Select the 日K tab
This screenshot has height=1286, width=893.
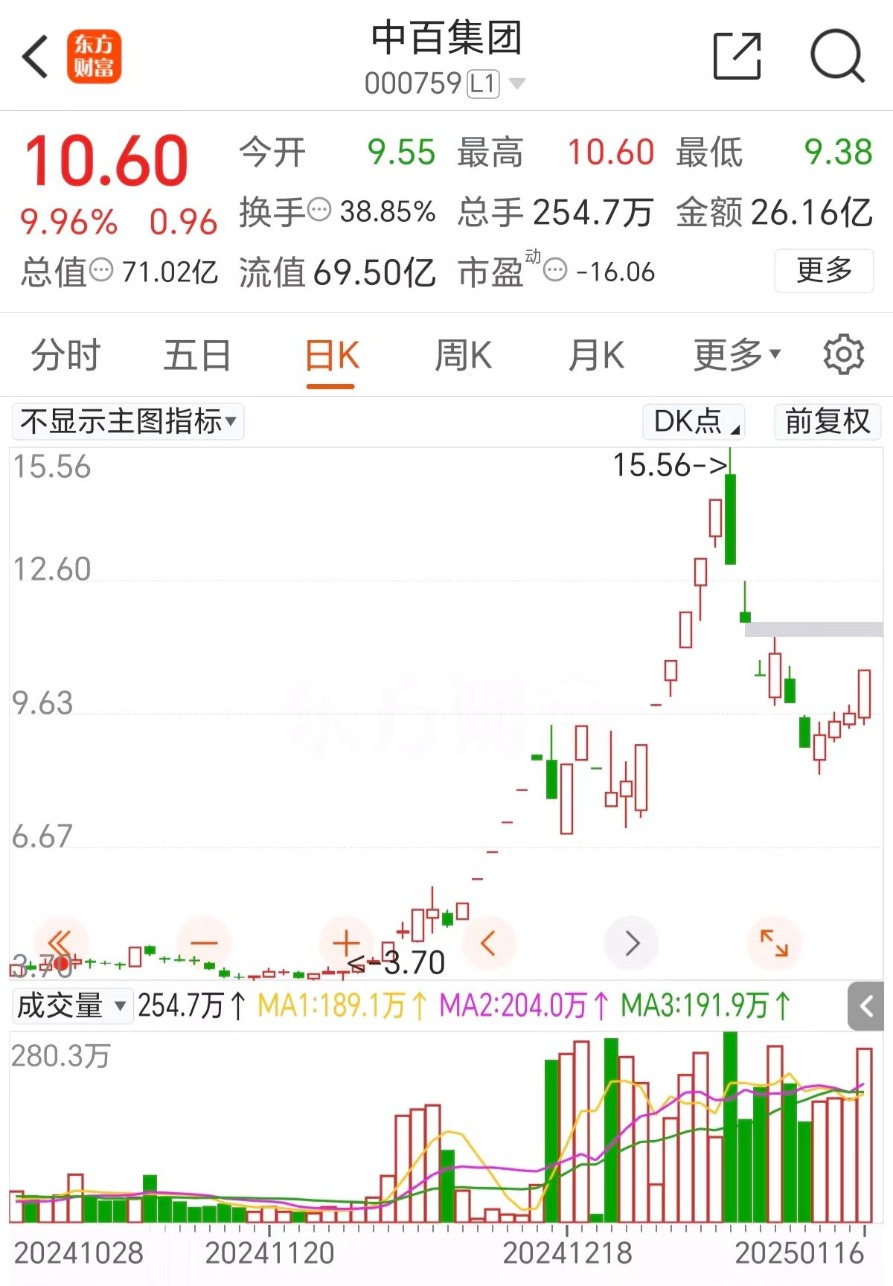coord(332,355)
